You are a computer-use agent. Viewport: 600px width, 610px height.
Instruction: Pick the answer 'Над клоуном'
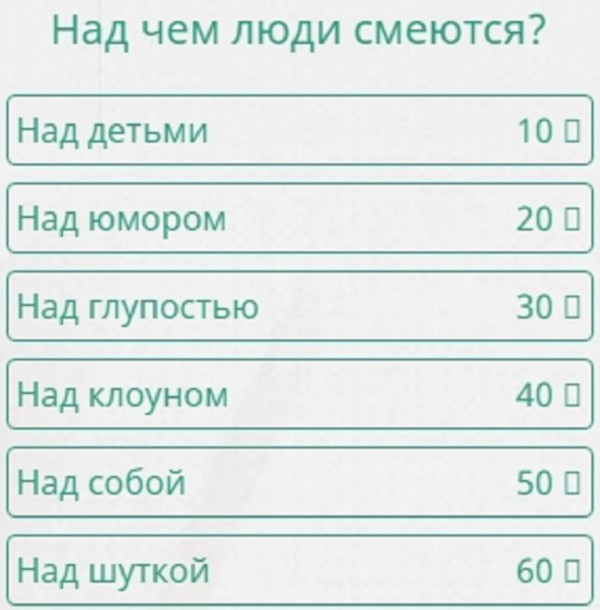pos(300,395)
